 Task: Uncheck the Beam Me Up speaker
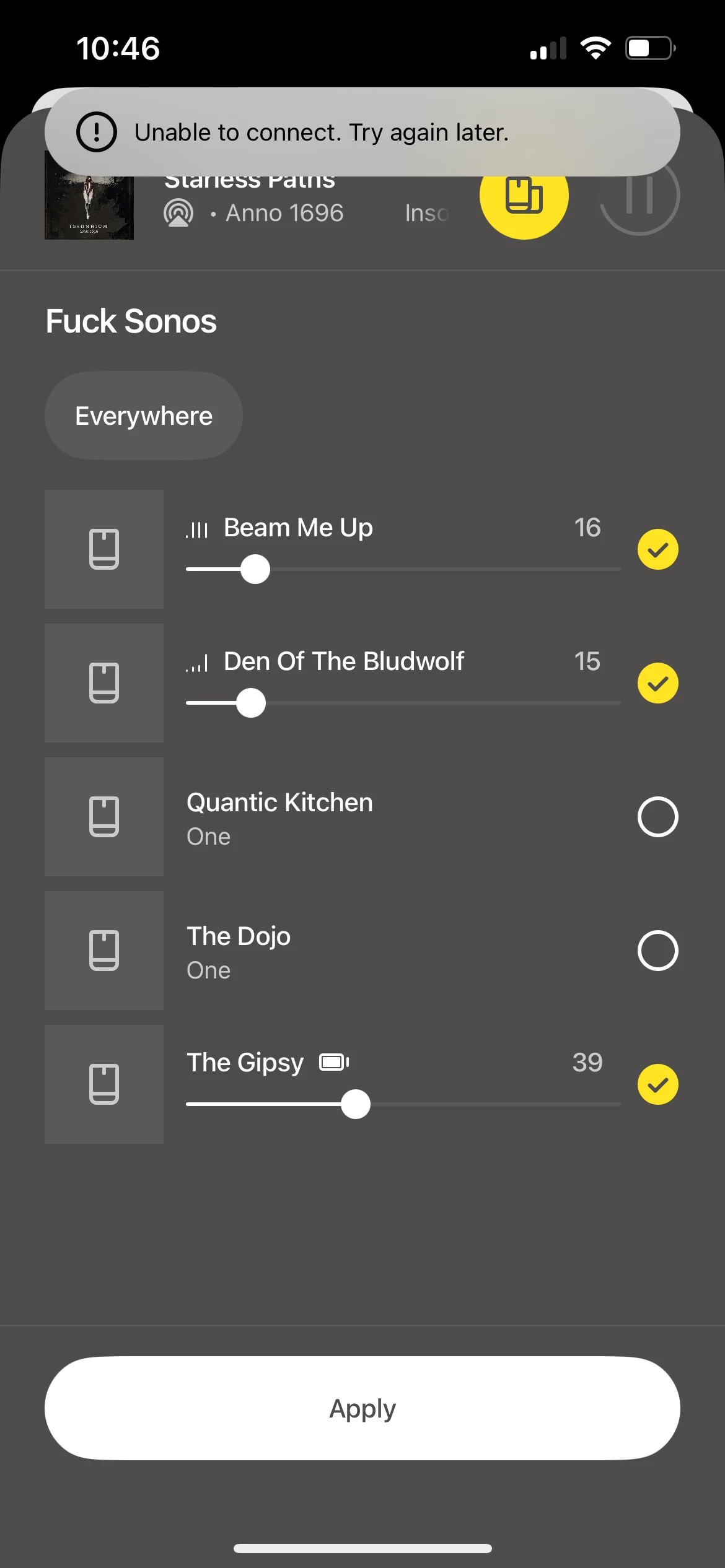coord(658,549)
